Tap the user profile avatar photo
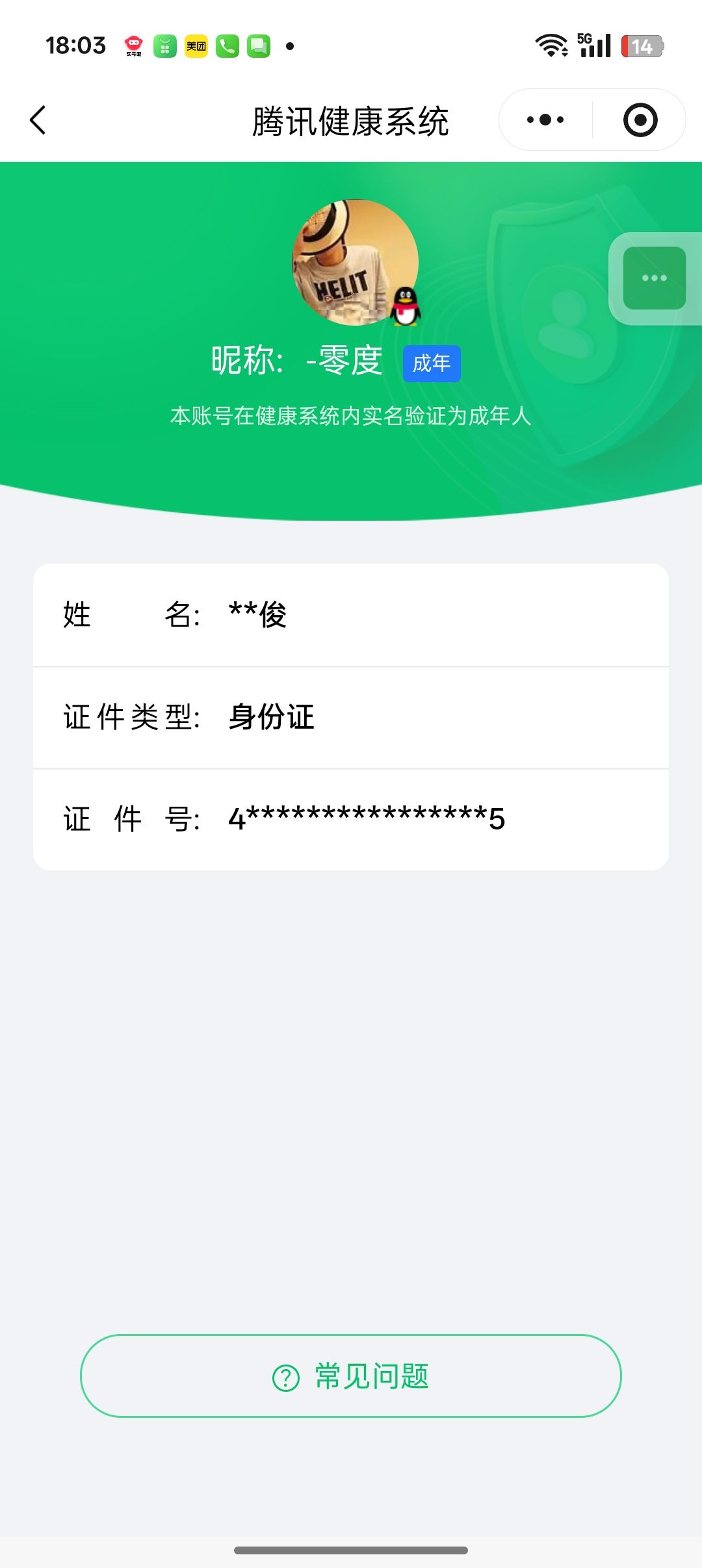Viewport: 702px width, 1568px height. 354,260
